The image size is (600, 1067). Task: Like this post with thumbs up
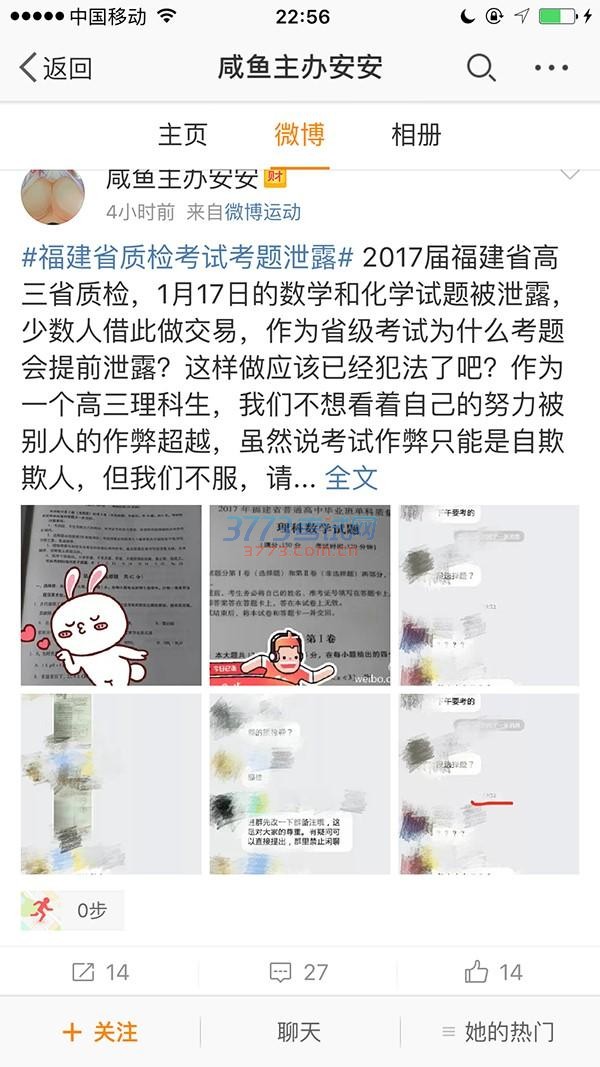pyautogui.click(x=493, y=971)
